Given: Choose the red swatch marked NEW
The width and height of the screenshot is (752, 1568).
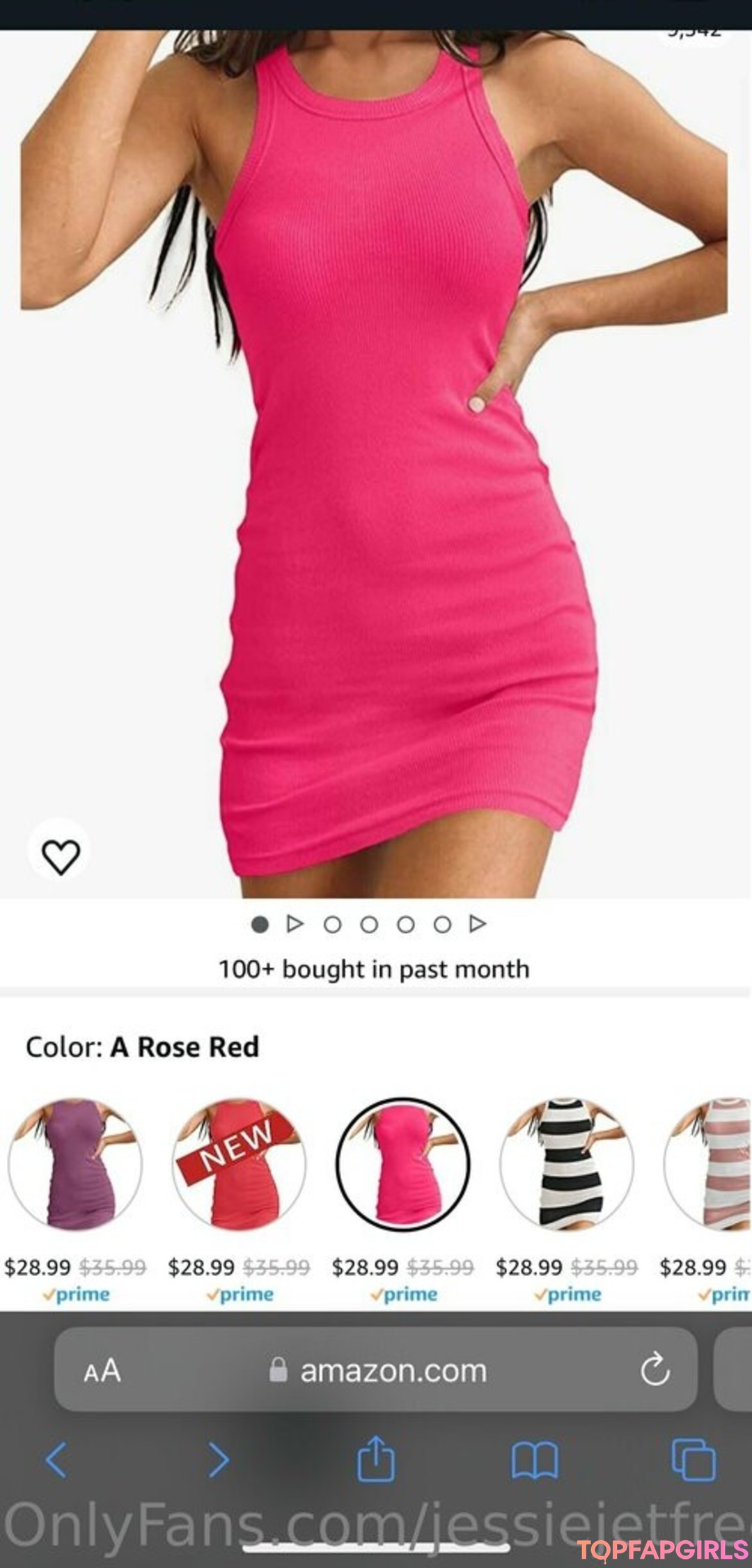Looking at the screenshot, I should 239,1164.
